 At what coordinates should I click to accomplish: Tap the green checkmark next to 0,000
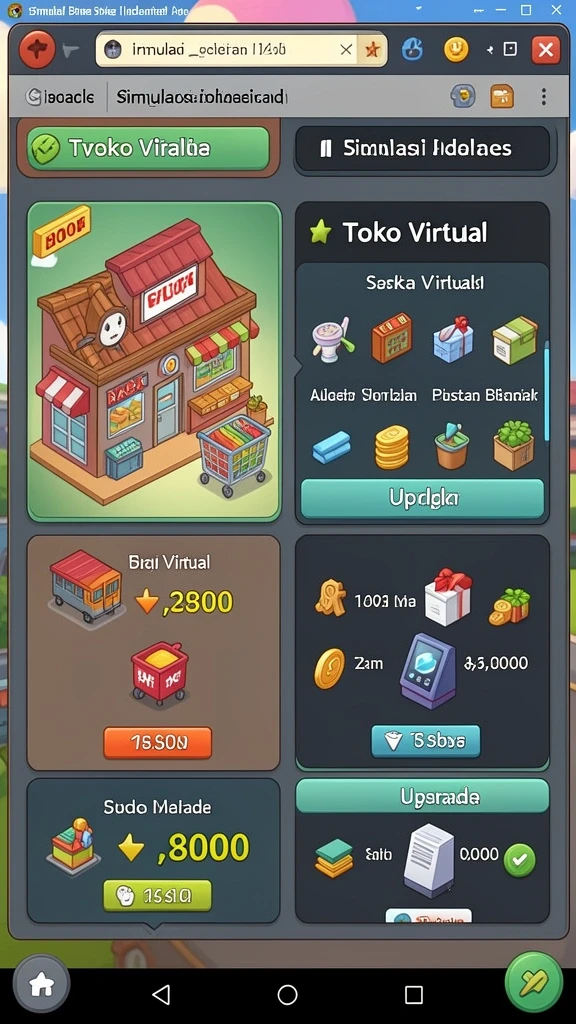click(x=520, y=859)
